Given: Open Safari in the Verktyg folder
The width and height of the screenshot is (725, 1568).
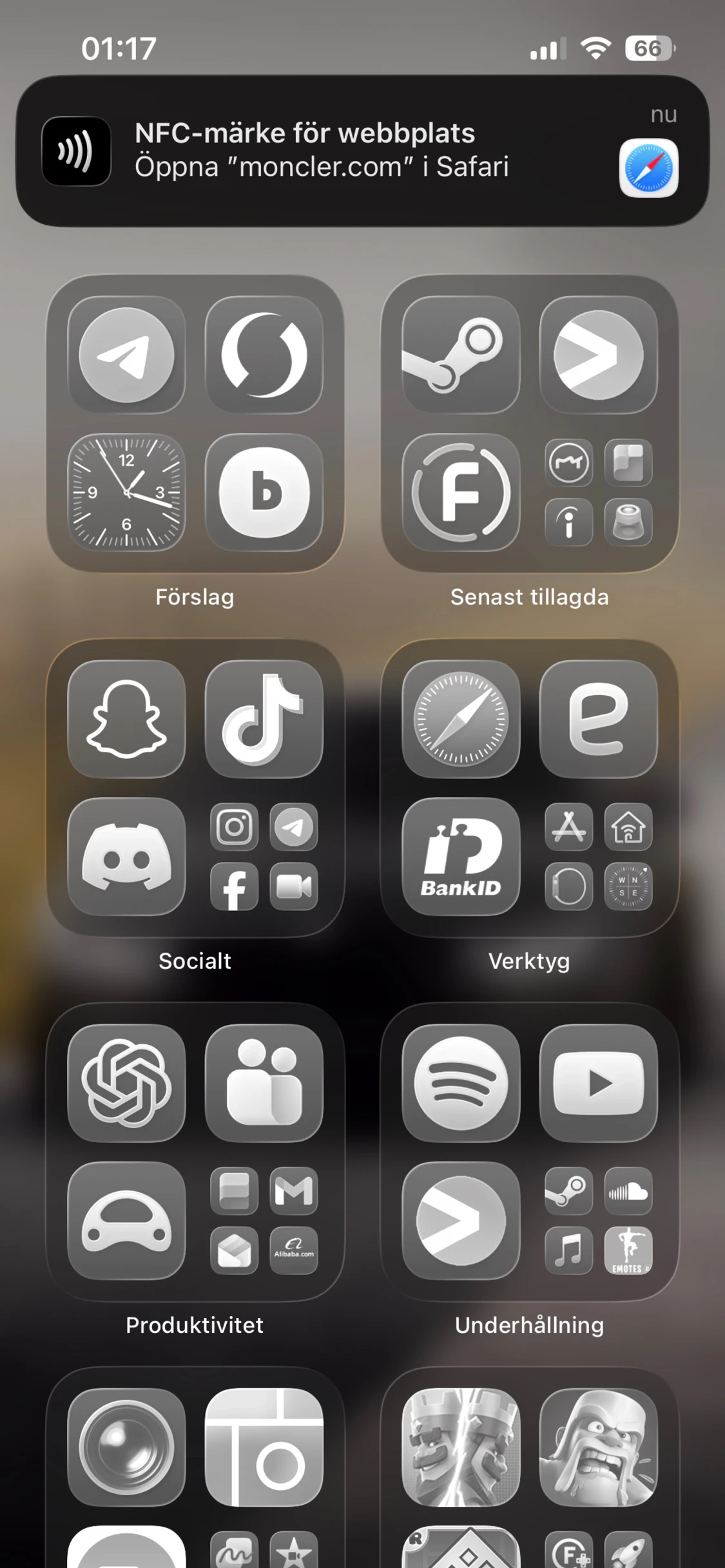Looking at the screenshot, I should (x=460, y=719).
